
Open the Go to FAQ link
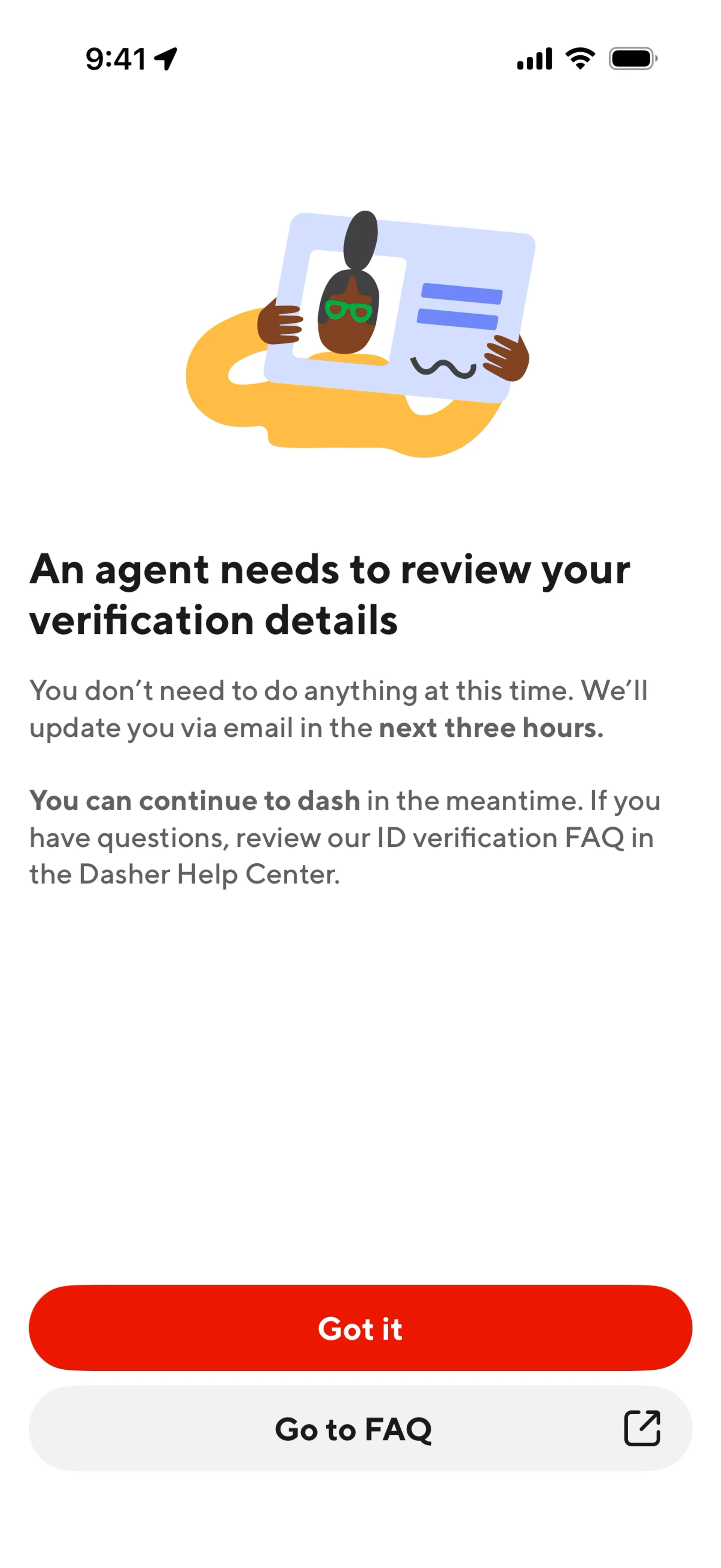pyautogui.click(x=360, y=1429)
